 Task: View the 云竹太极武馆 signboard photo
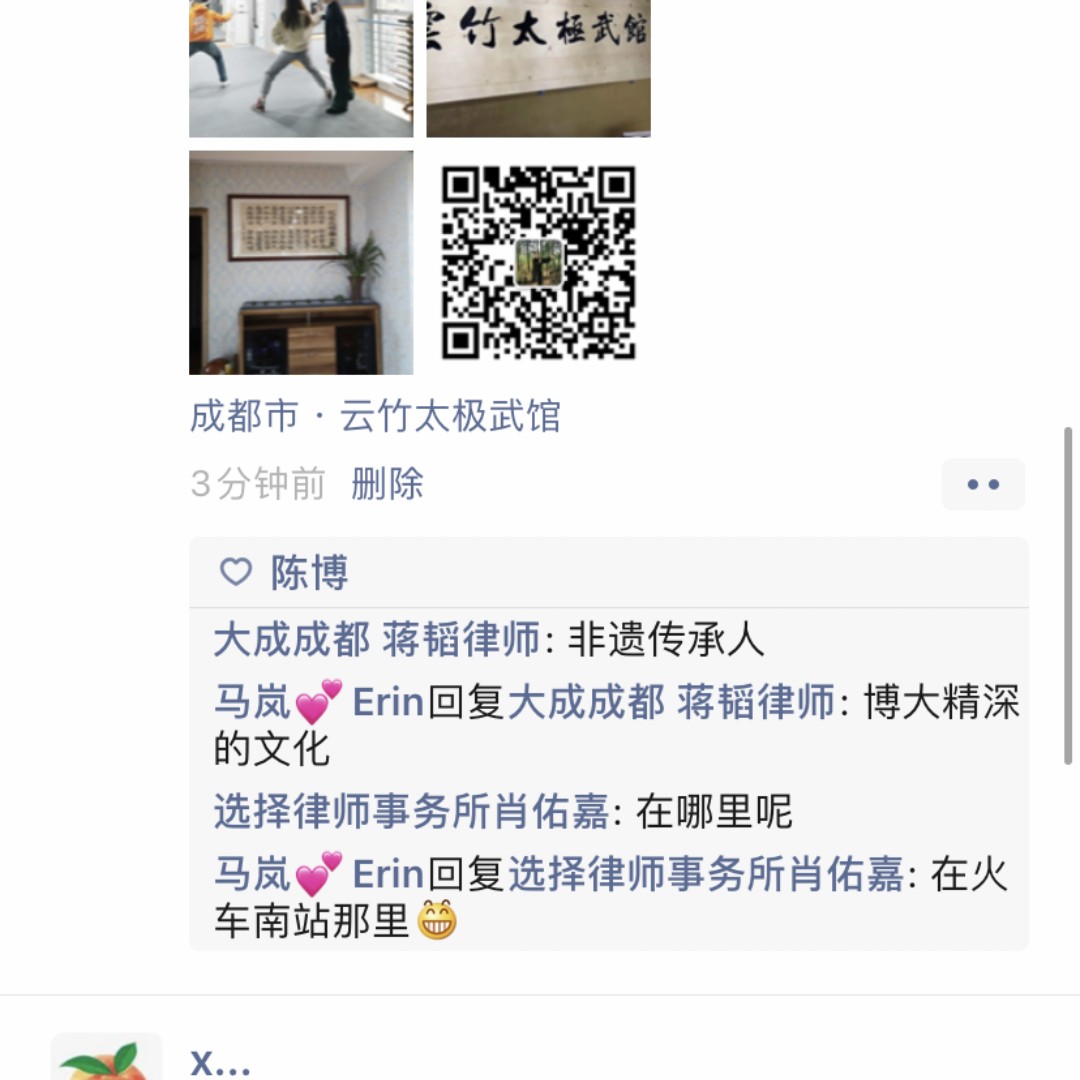click(538, 68)
